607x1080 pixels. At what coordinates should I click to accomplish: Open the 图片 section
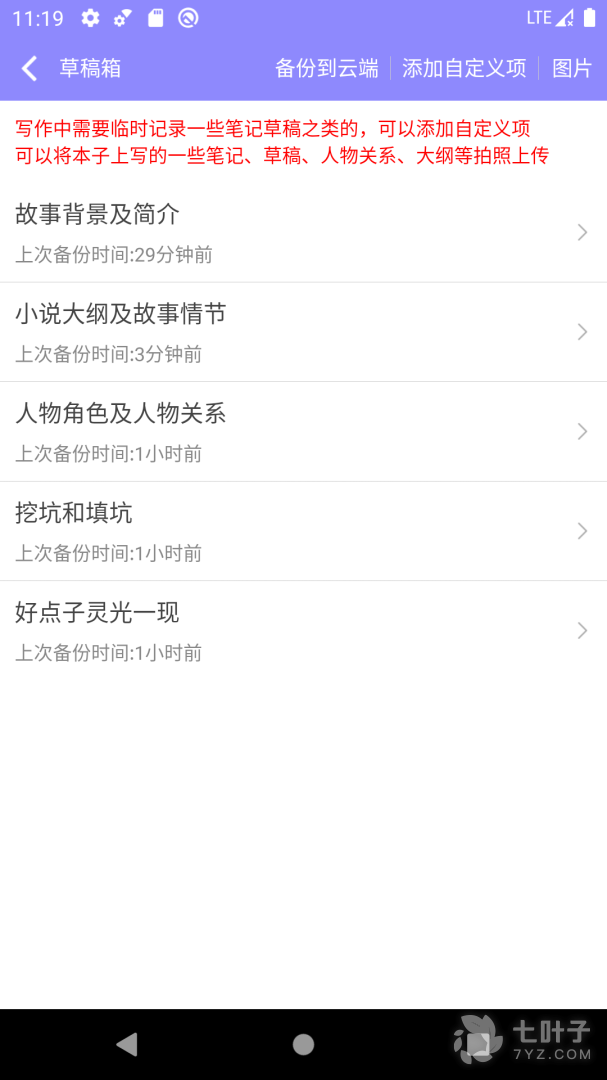(572, 68)
